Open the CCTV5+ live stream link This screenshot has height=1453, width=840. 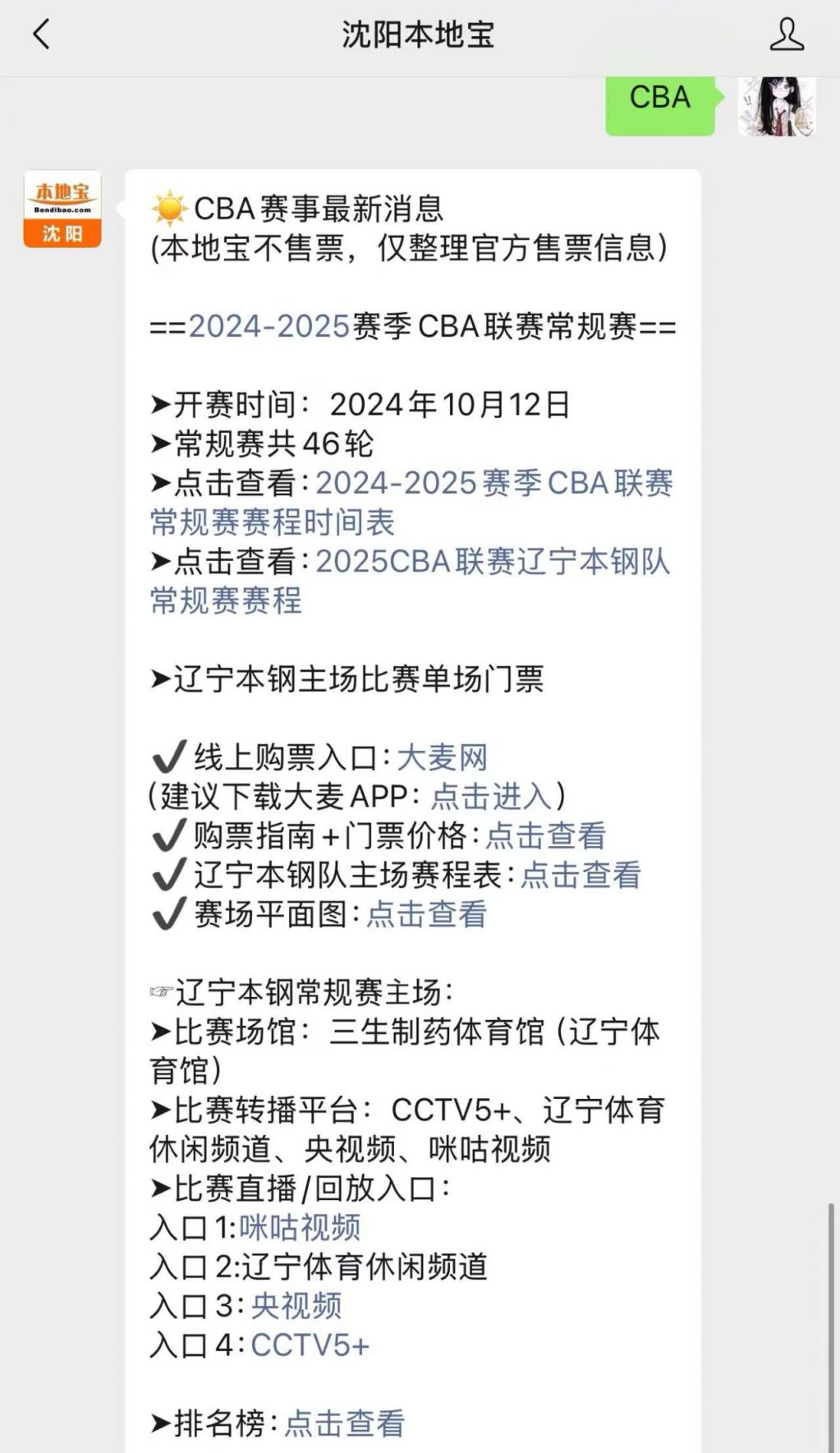click(x=310, y=1345)
